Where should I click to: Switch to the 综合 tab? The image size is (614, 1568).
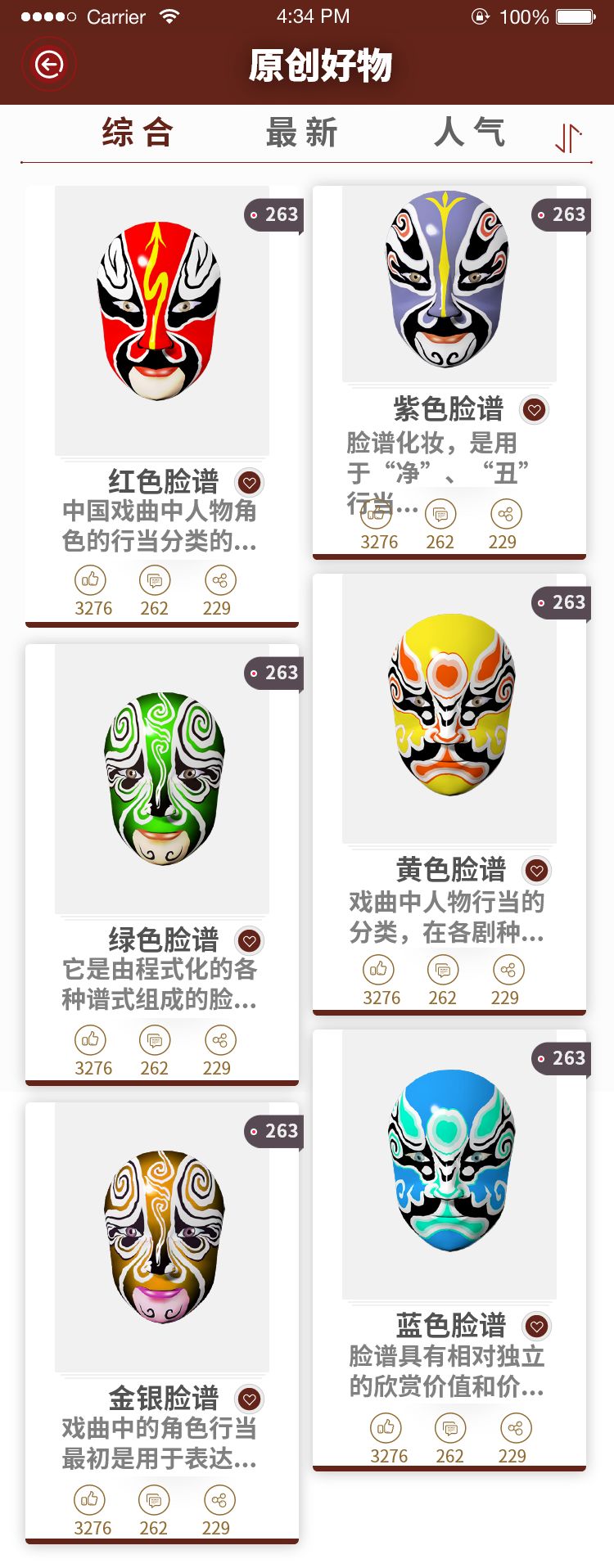point(137,133)
